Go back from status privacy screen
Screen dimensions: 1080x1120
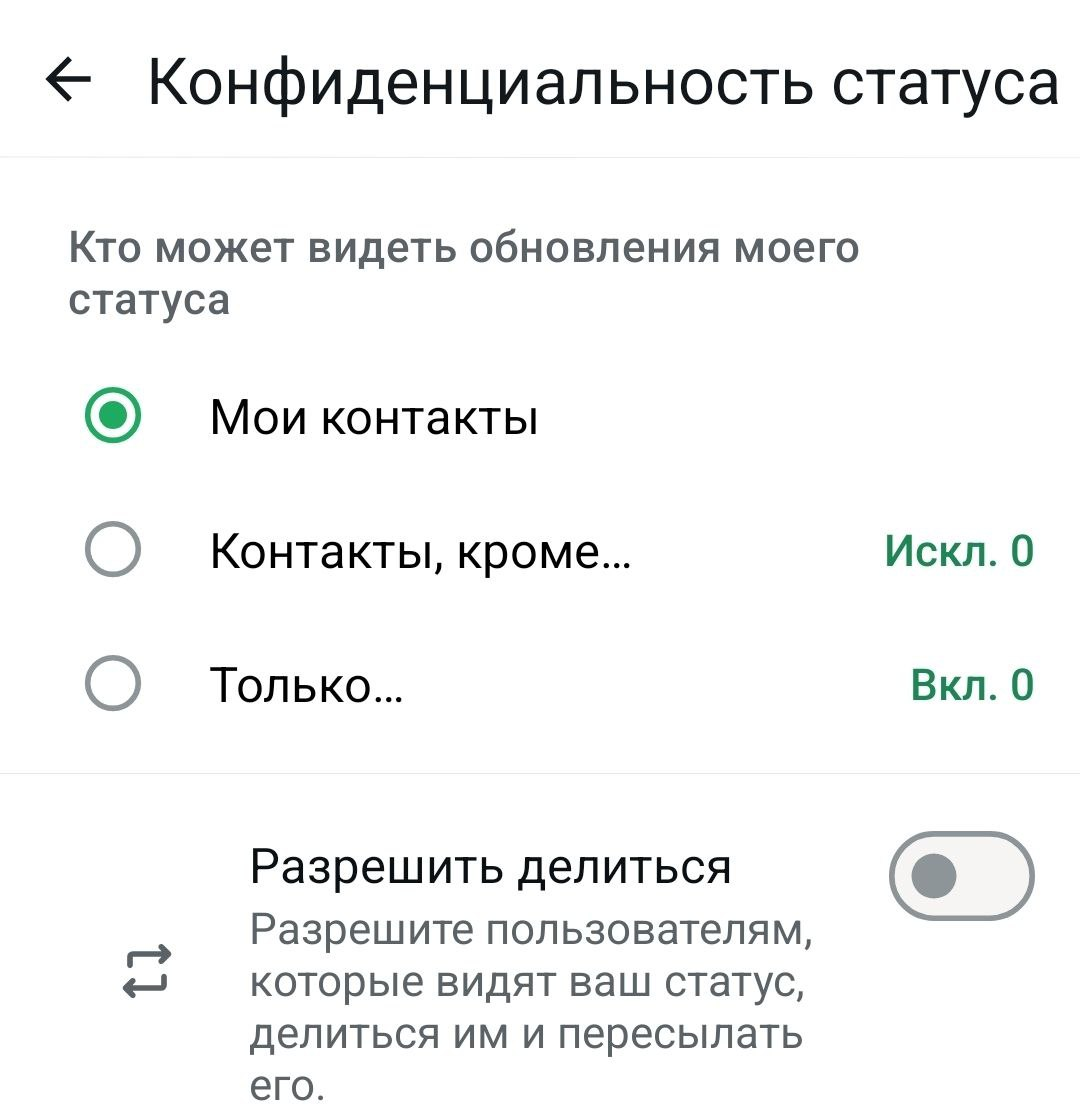click(x=74, y=82)
